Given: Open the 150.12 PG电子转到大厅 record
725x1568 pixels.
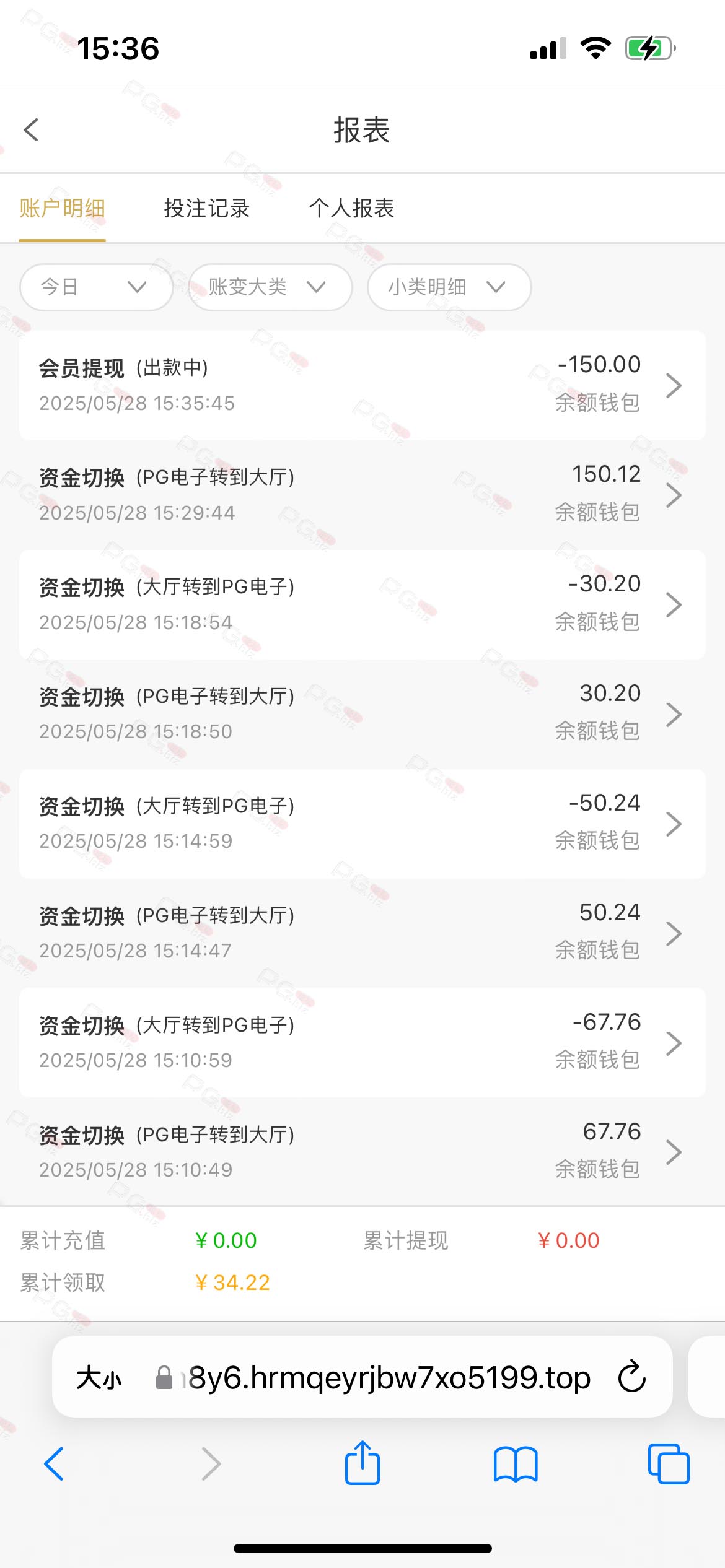Looking at the screenshot, I should point(362,495).
